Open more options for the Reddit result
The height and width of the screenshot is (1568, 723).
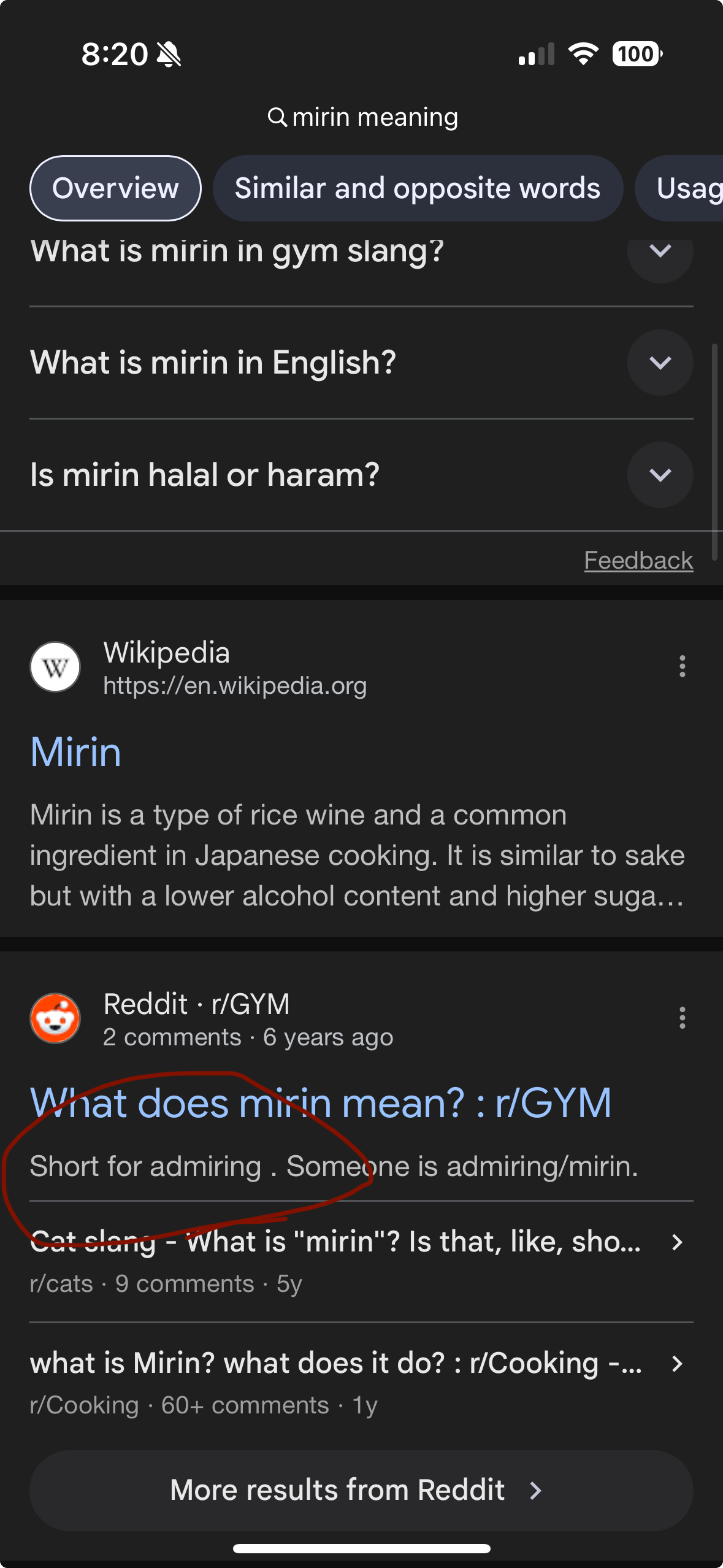(682, 1018)
